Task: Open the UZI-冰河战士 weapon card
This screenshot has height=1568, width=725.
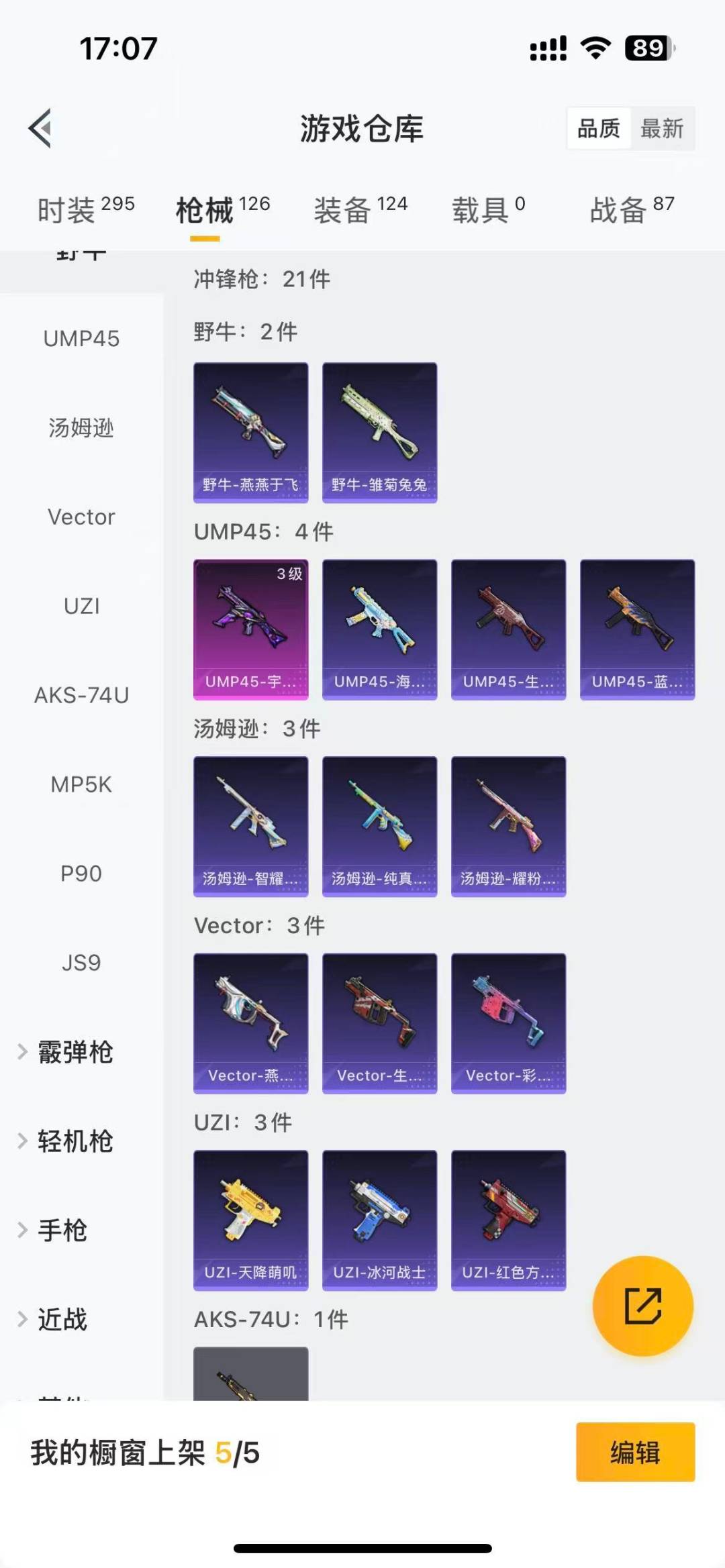Action: click(x=379, y=1221)
